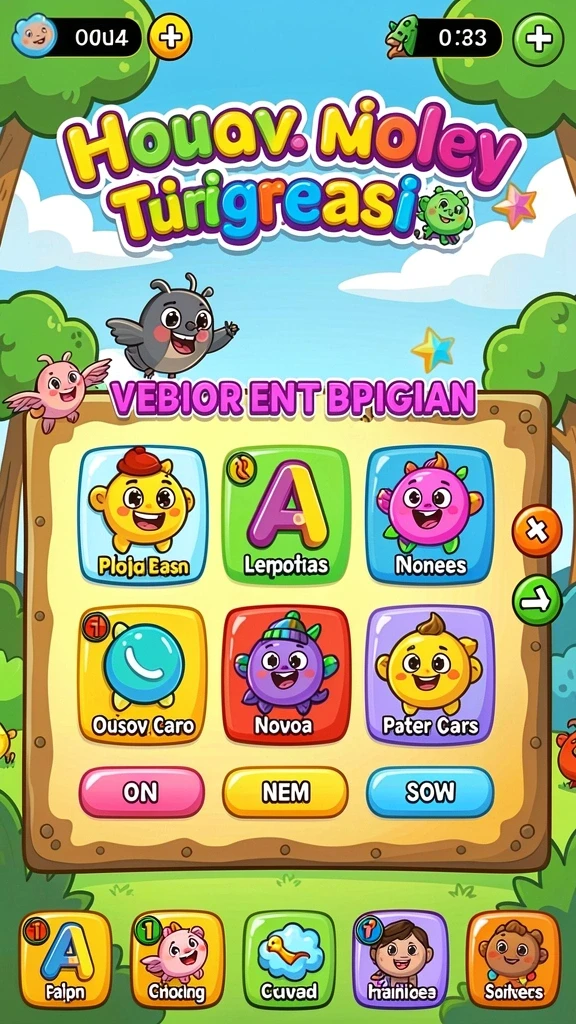The width and height of the screenshot is (576, 1024).
Task: Switch to the Falpn tab
Action: [65, 959]
